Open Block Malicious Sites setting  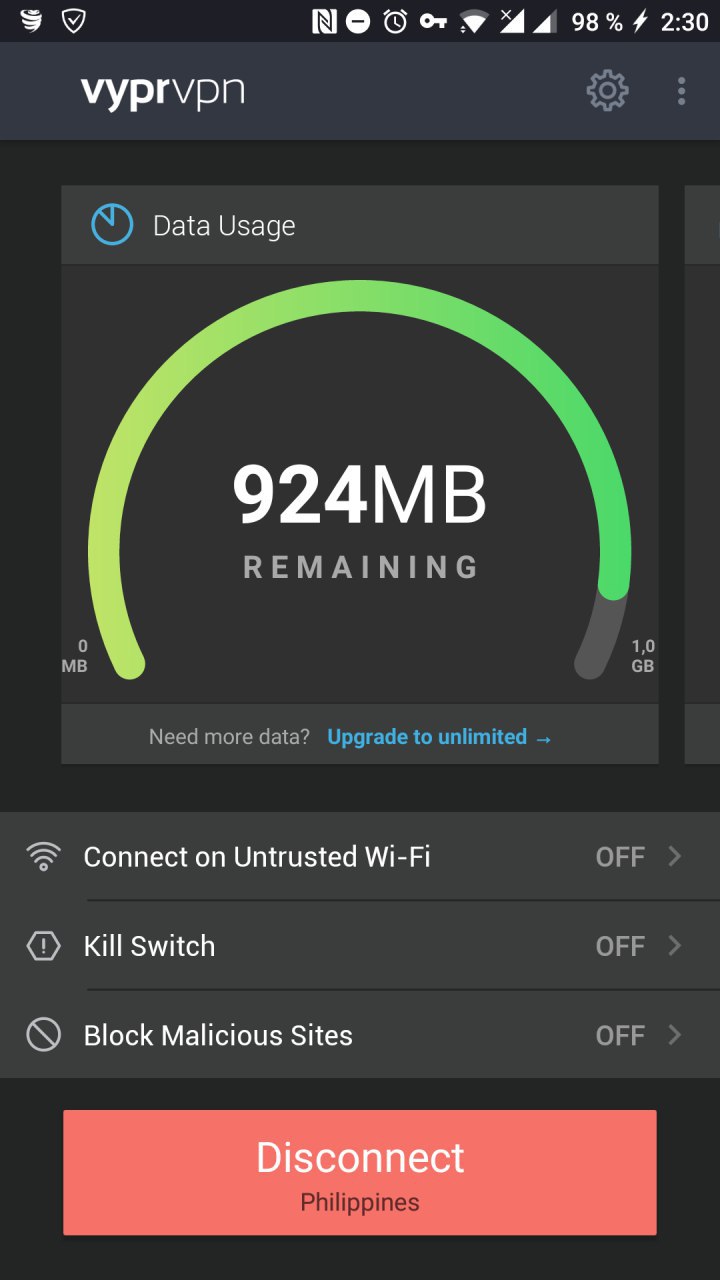360,1035
